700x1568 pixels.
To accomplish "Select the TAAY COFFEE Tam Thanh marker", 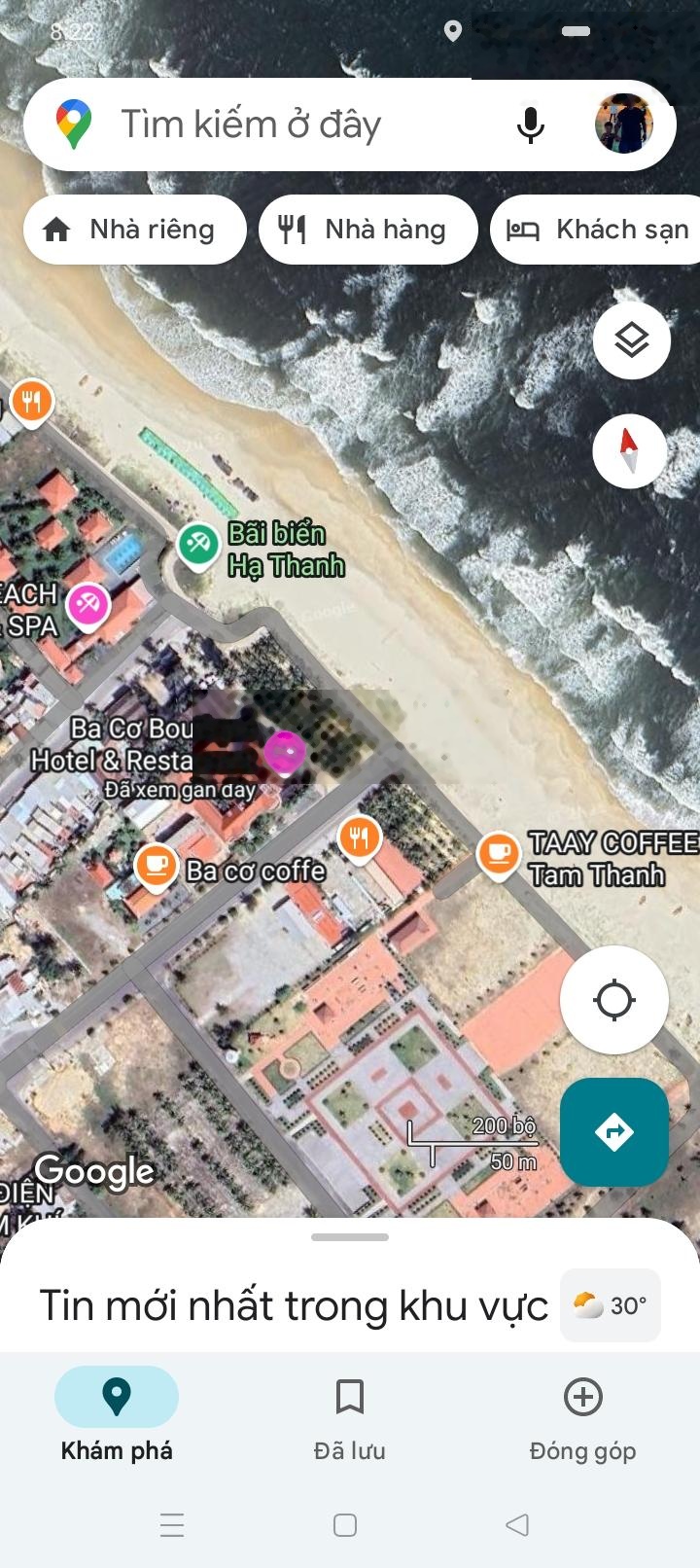I will [499, 854].
